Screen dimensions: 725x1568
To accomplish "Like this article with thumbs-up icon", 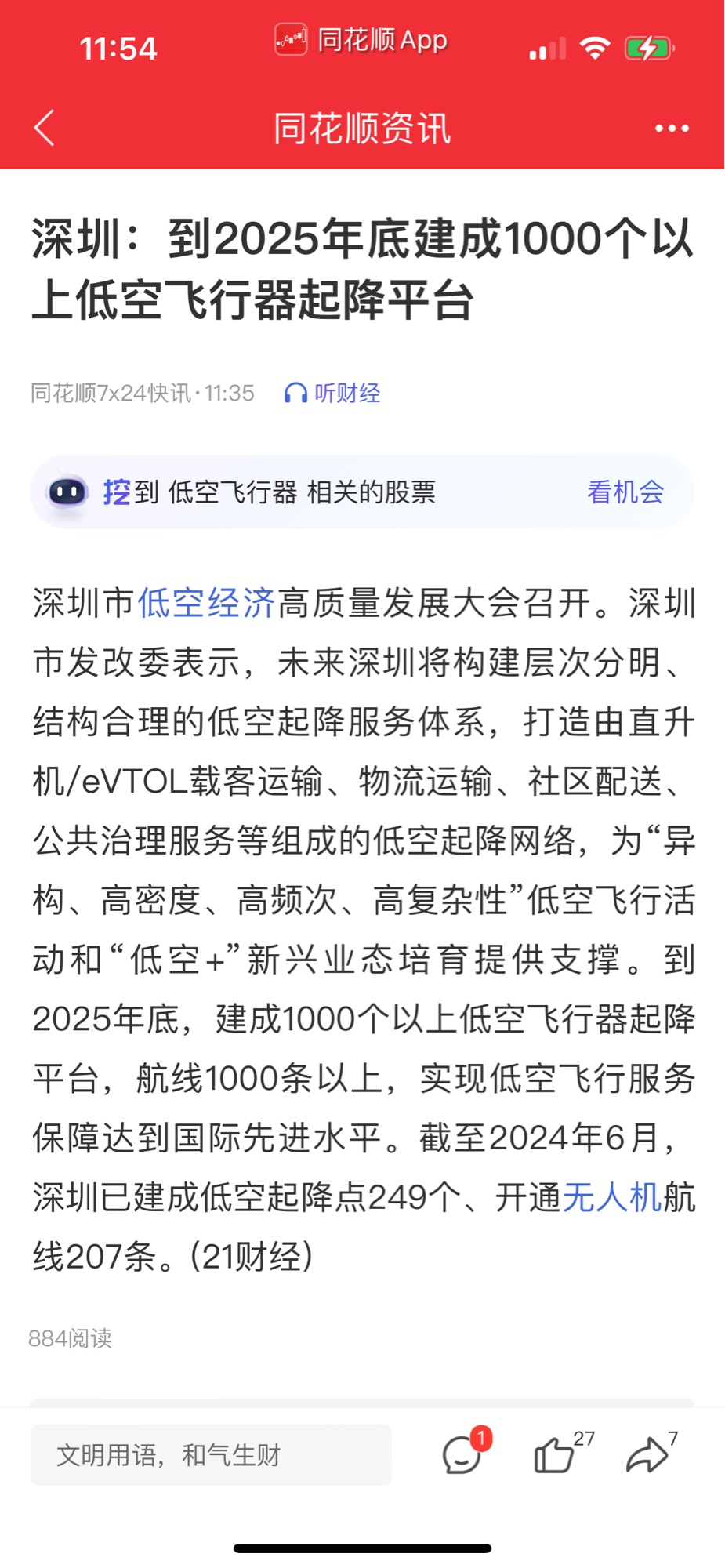I will tap(556, 1454).
